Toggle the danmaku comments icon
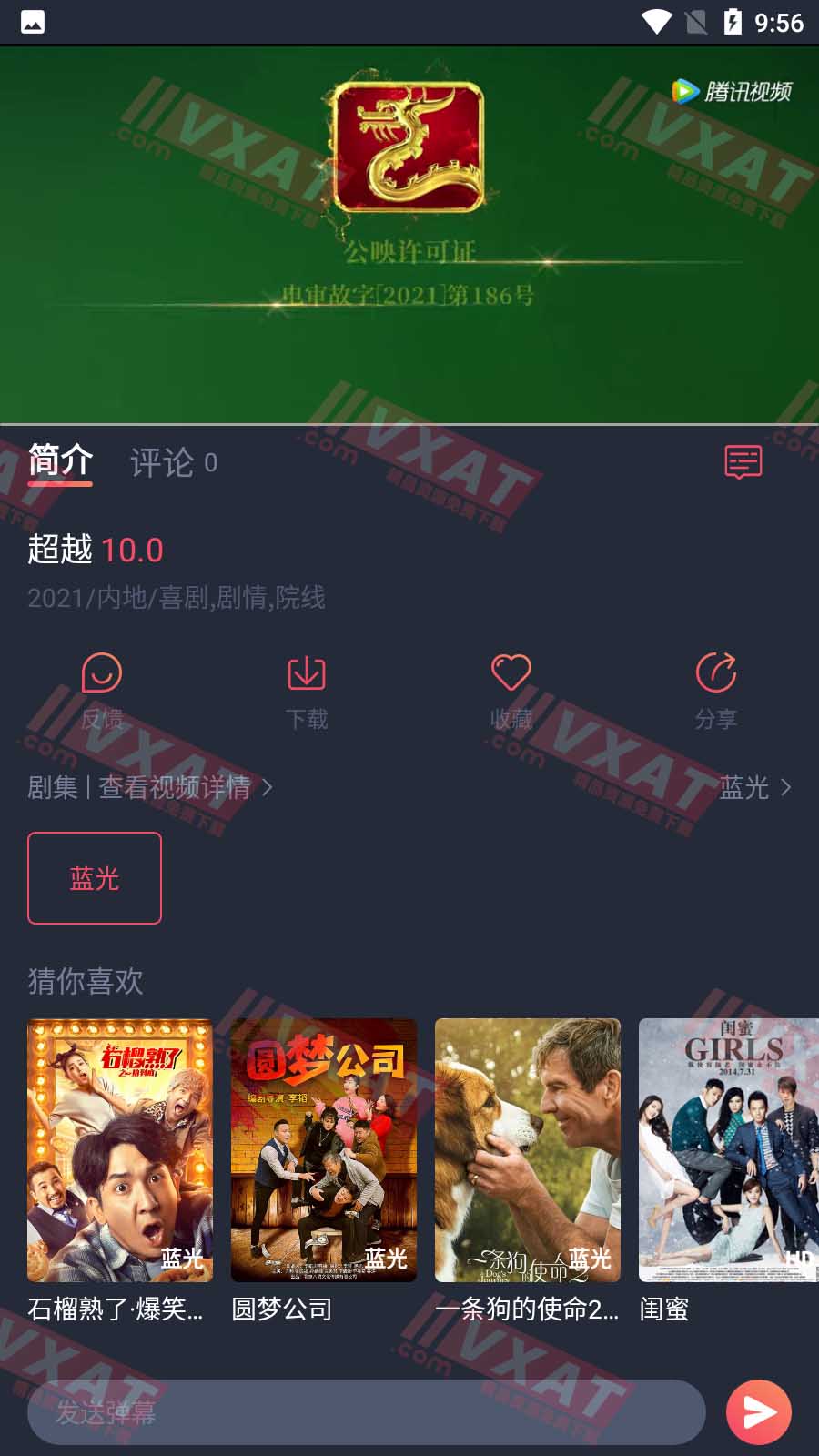The image size is (819, 1456). (x=743, y=462)
